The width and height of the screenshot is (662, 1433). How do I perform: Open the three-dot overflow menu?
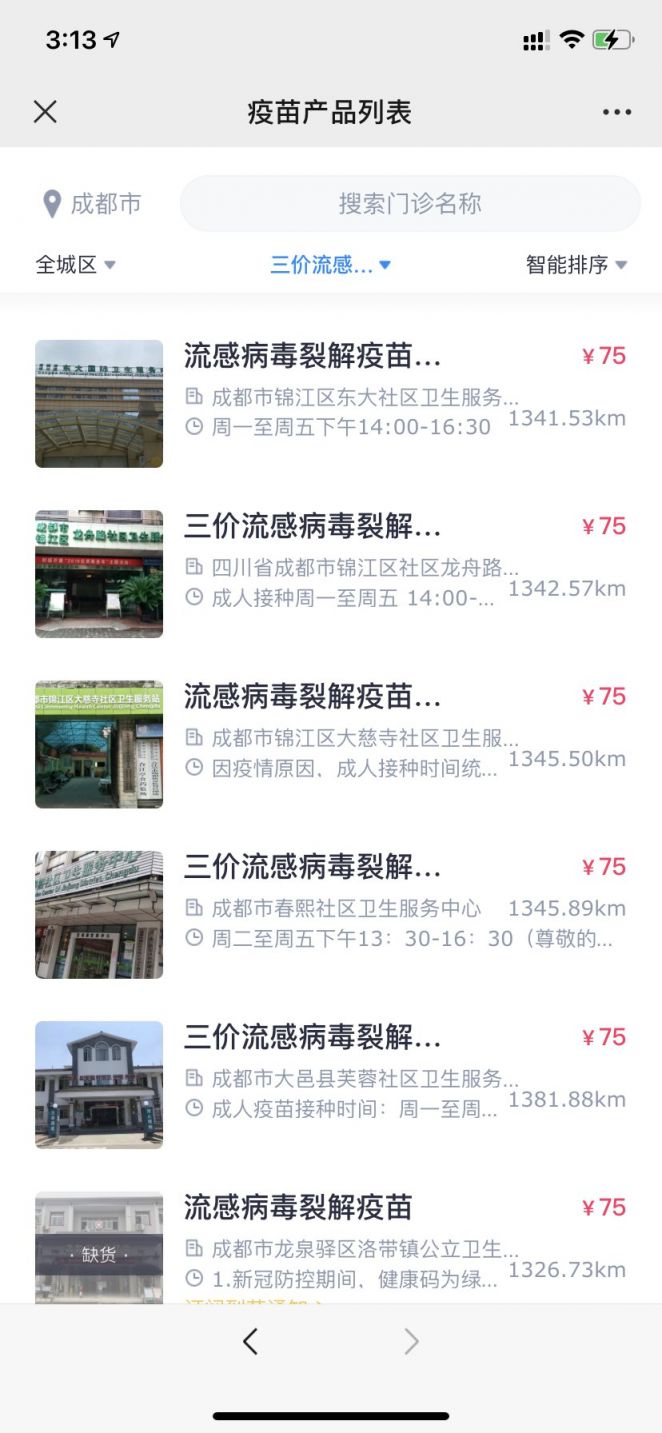coord(617,112)
